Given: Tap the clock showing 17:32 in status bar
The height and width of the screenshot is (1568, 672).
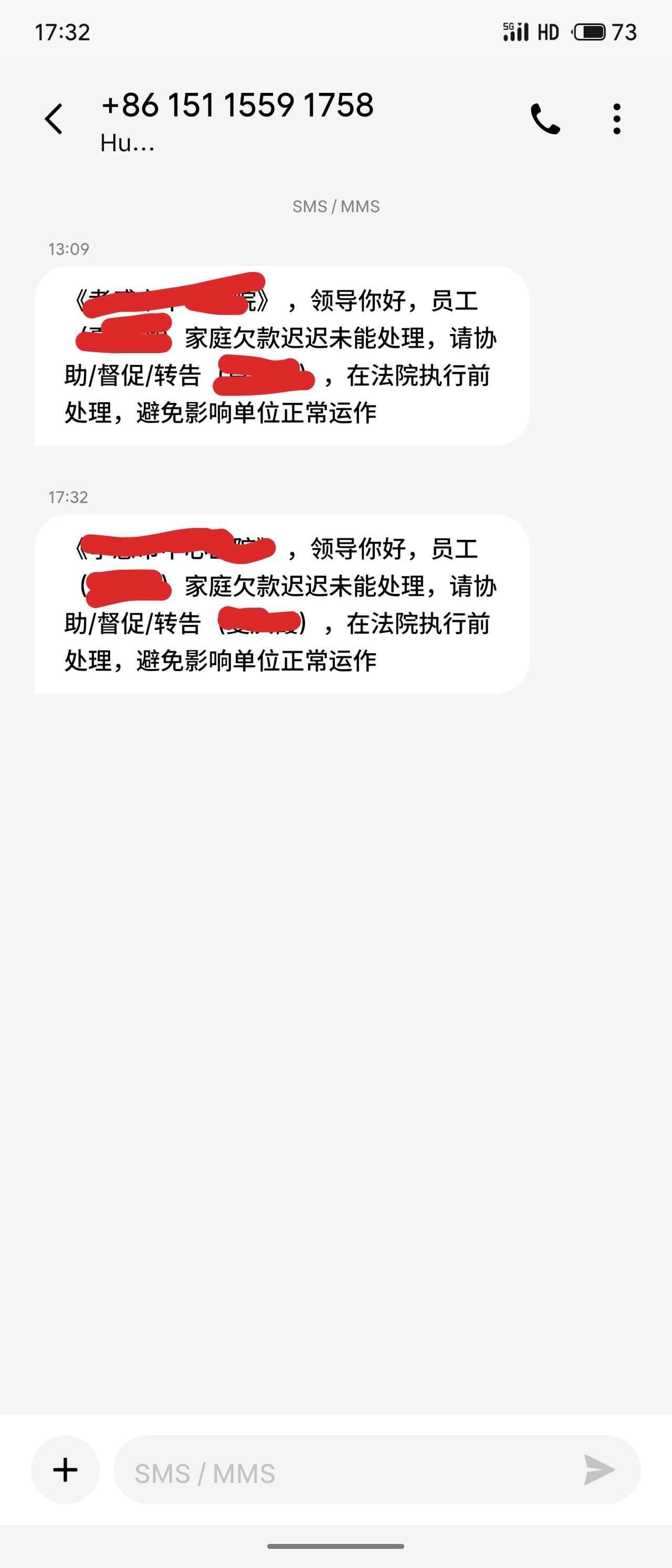Looking at the screenshot, I should coord(62,32).
